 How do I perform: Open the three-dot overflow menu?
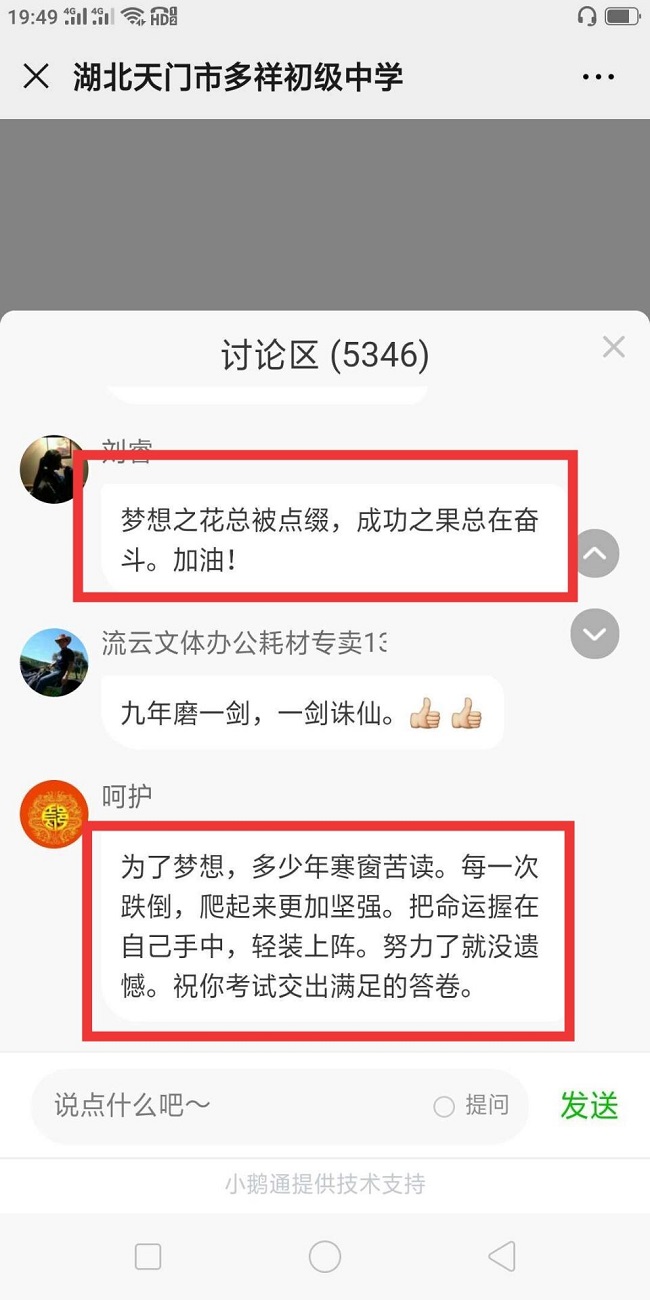[598, 77]
